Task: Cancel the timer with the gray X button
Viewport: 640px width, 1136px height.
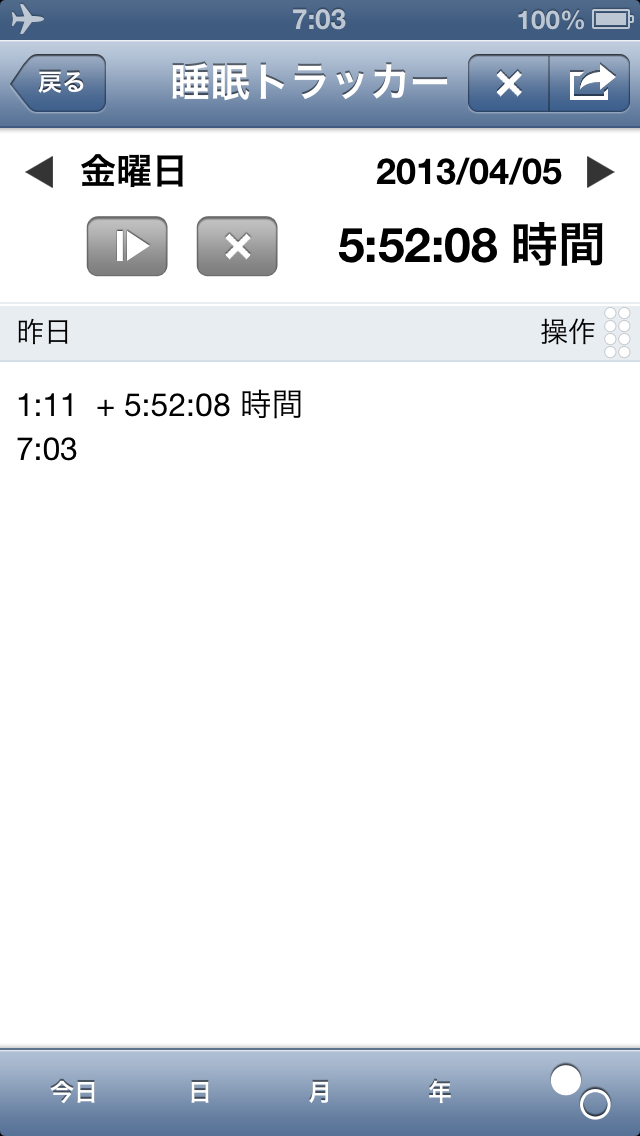Action: [x=237, y=246]
